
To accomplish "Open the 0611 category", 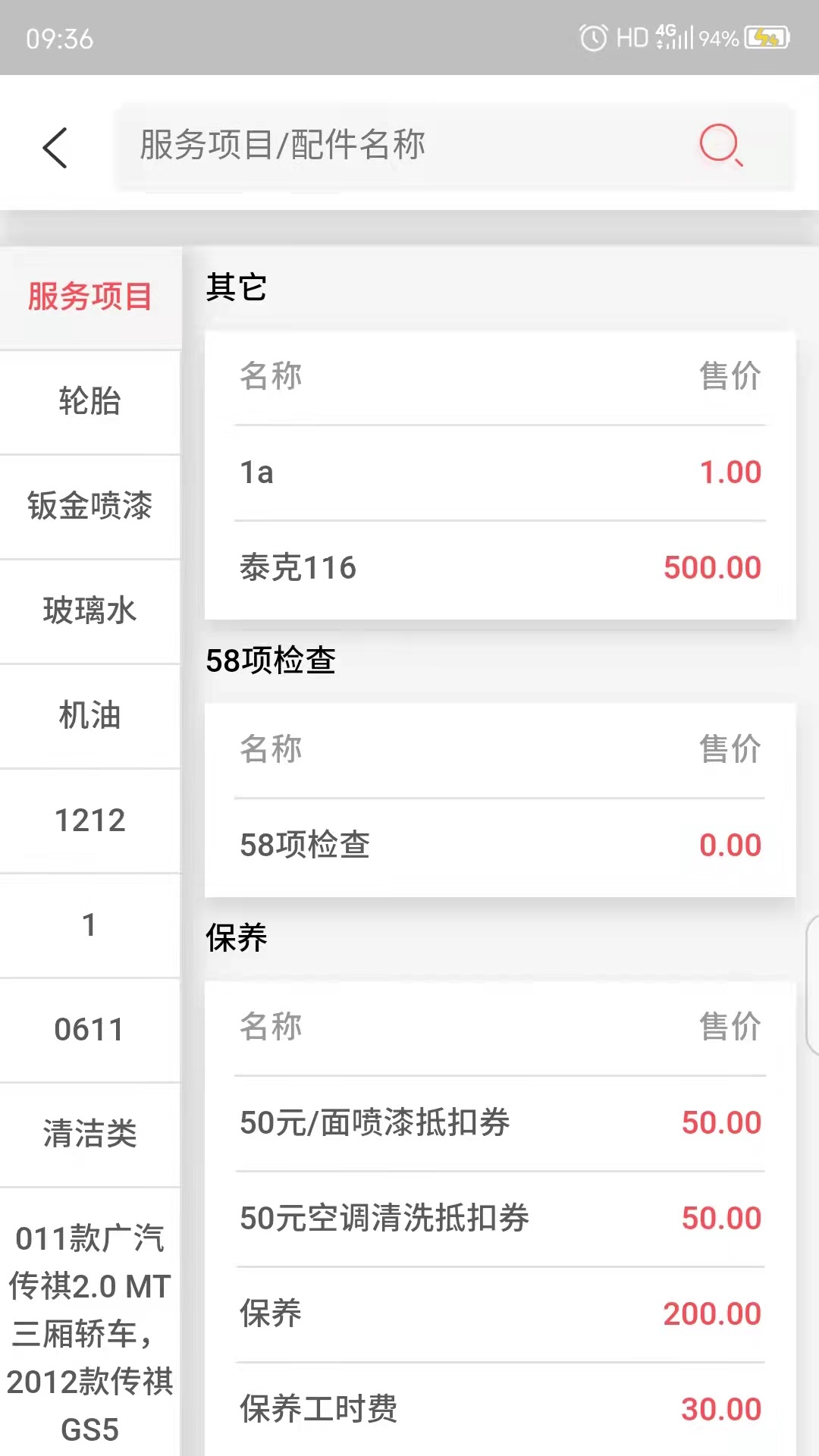I will 89,1029.
